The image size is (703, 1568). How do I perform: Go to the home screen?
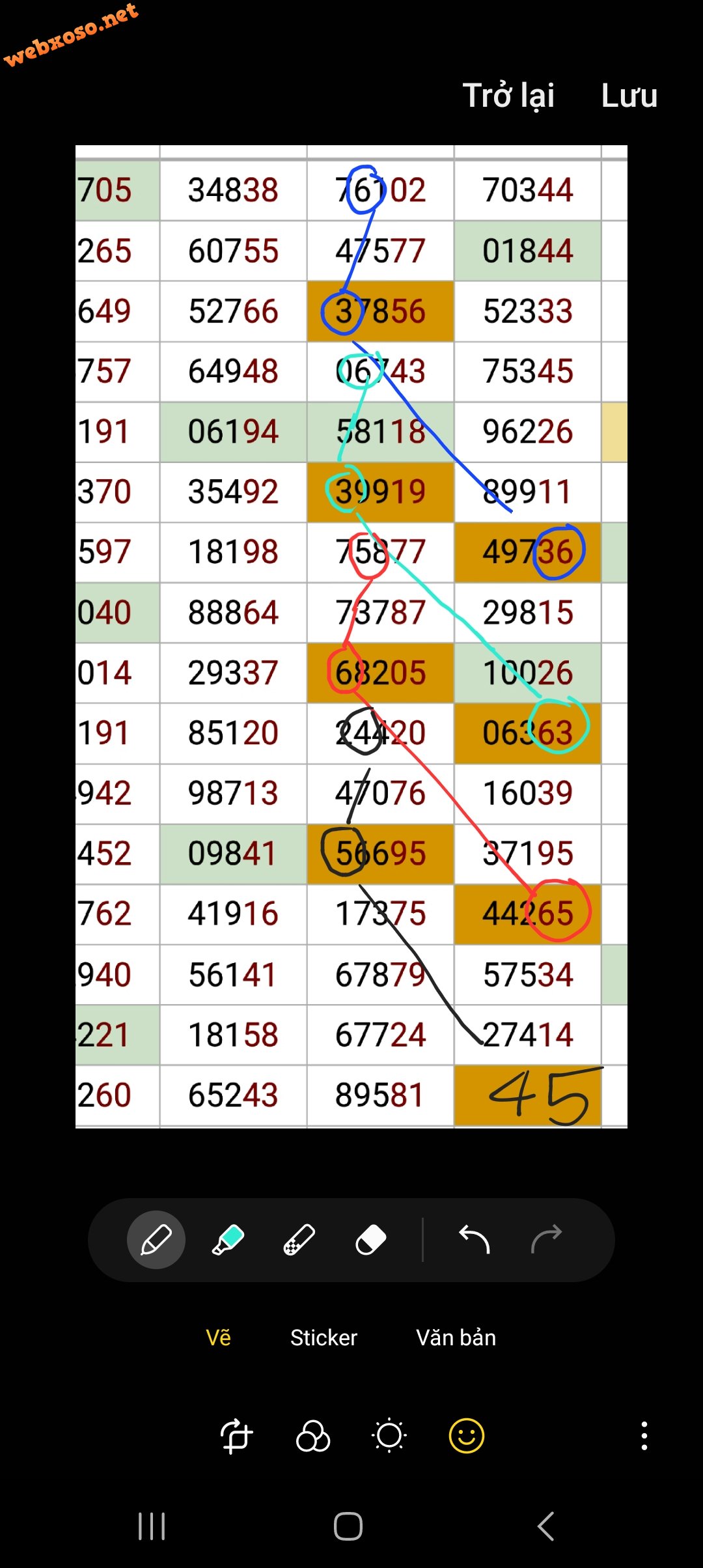click(348, 1526)
